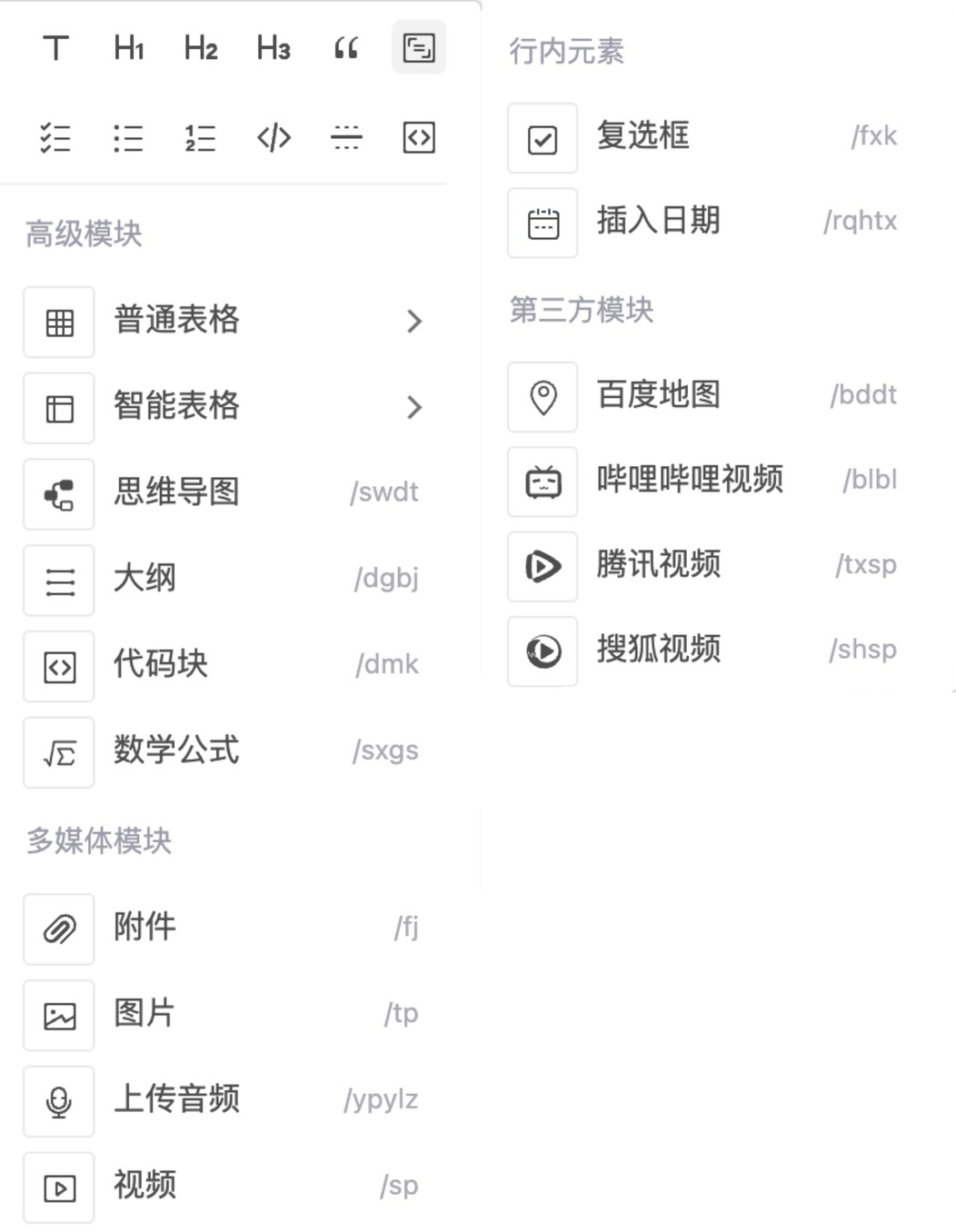Insert a 数学公式 math formula
Image resolution: width=956 pixels, height=1232 pixels.
pos(176,750)
